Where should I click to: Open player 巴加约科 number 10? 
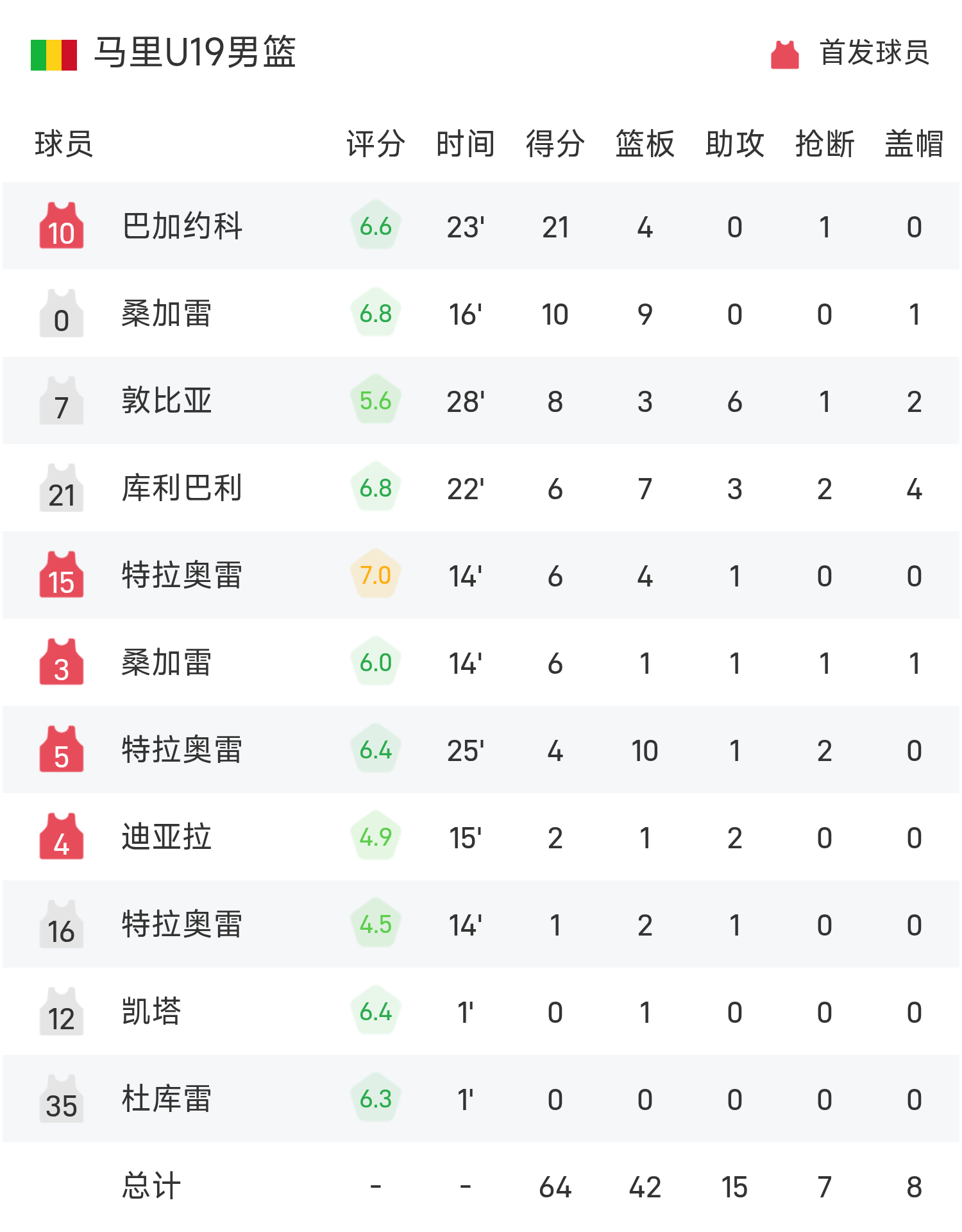pos(182,227)
